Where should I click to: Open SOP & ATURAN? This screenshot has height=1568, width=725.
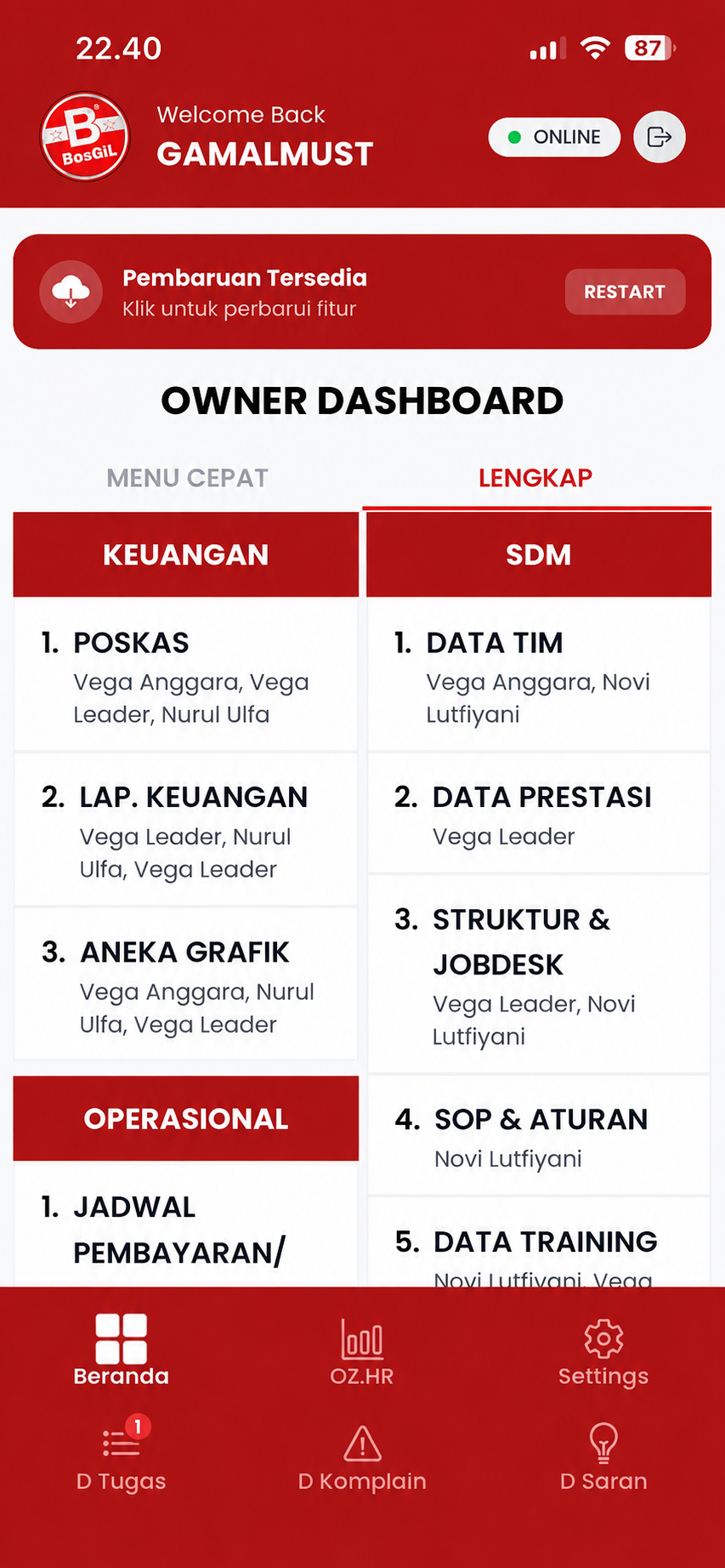(539, 1135)
